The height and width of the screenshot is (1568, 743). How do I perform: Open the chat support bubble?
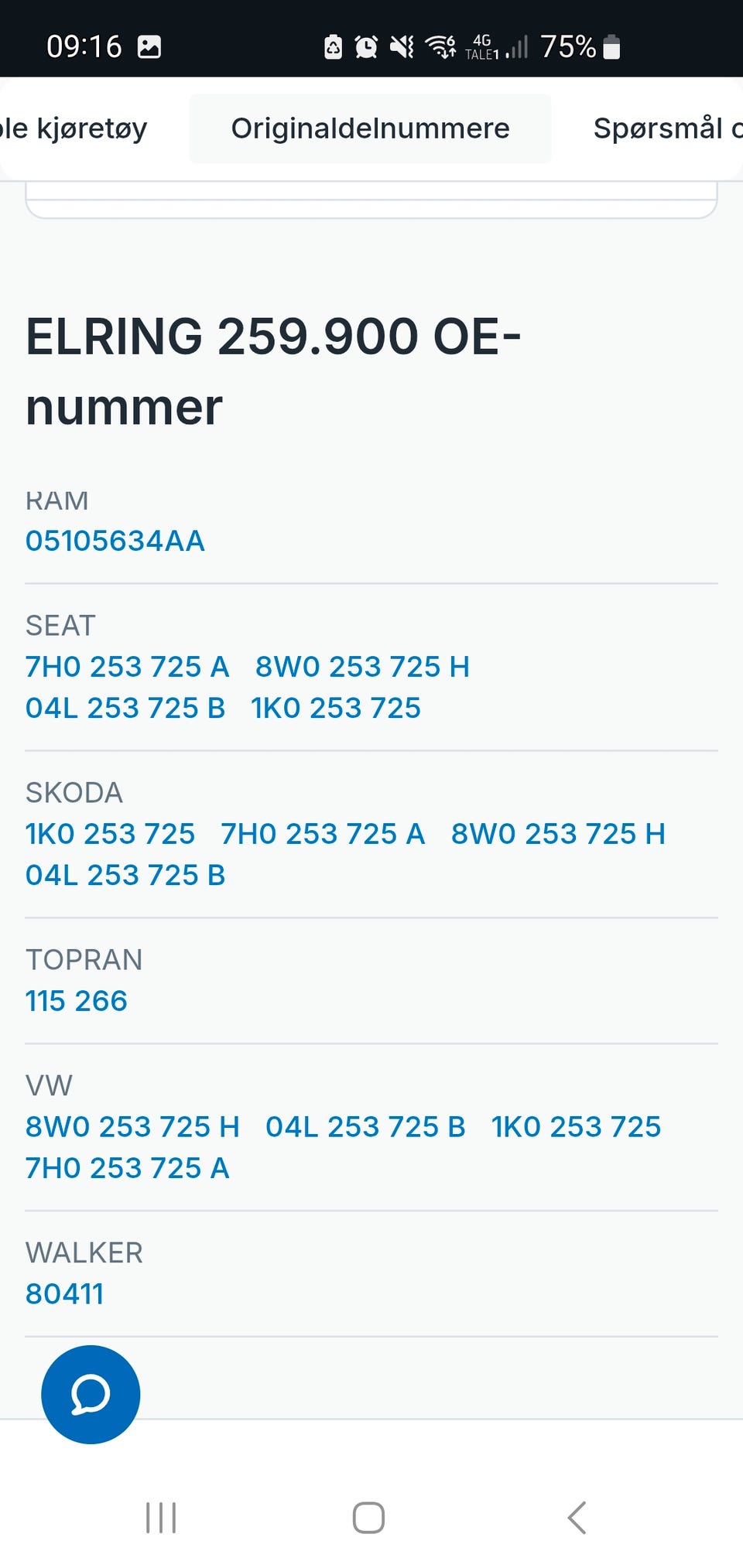pyautogui.click(x=91, y=1395)
